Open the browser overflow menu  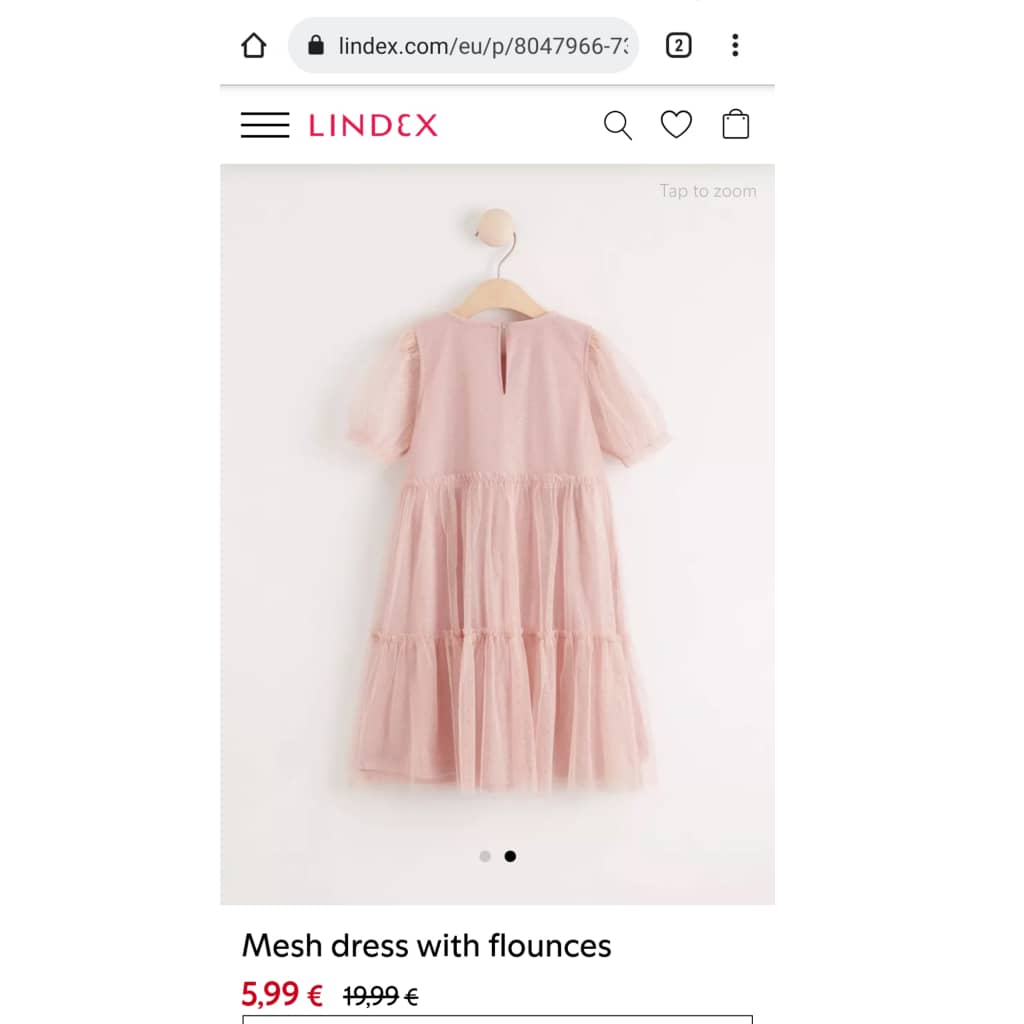(x=735, y=45)
